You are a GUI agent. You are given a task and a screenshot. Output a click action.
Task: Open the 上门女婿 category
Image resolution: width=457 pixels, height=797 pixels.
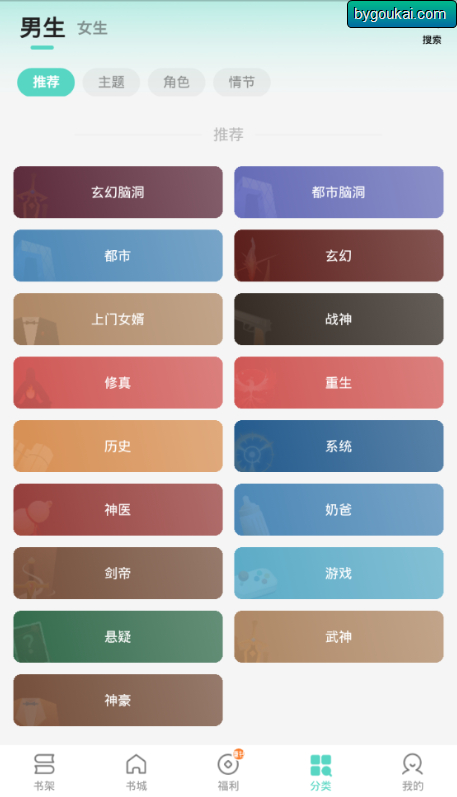pyautogui.click(x=118, y=319)
